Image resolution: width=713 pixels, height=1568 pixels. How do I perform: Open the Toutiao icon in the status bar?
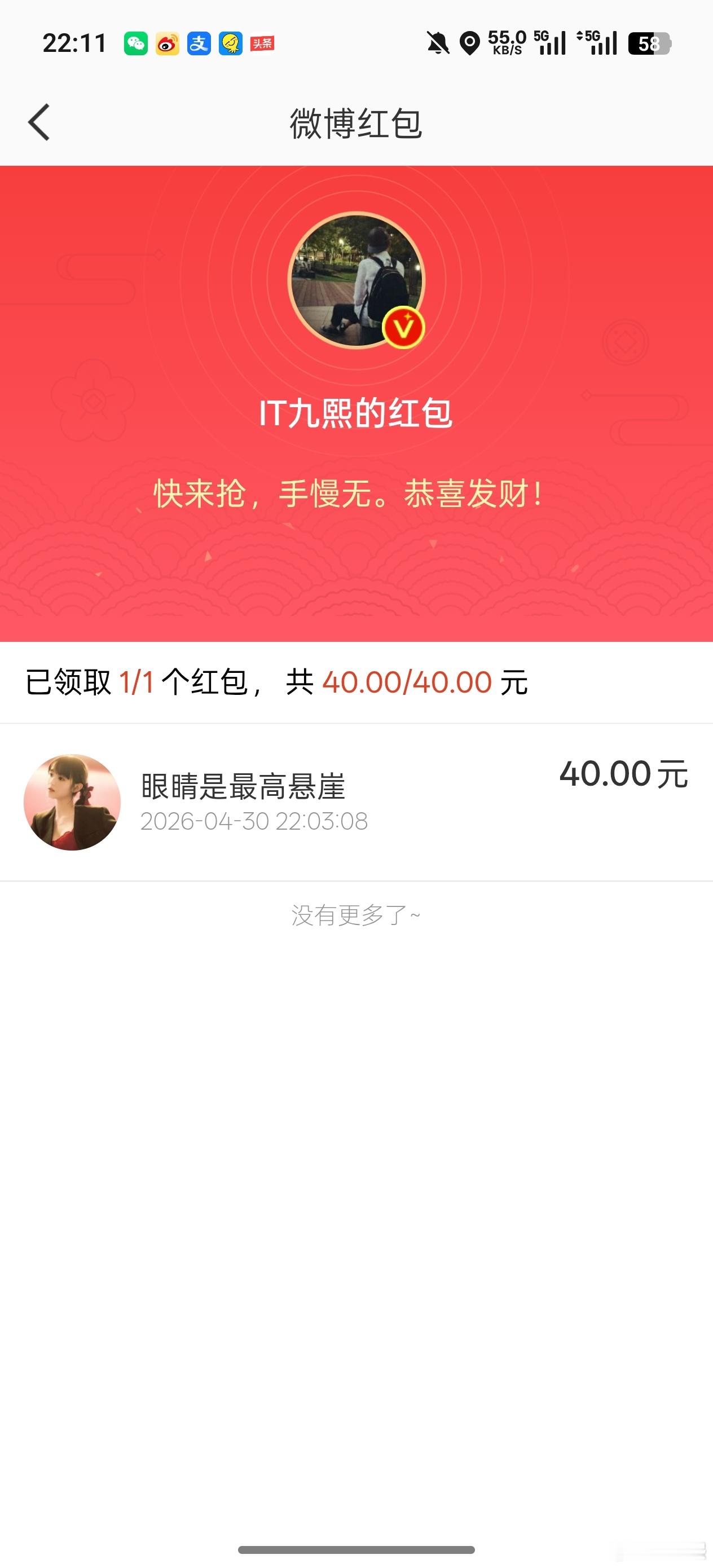point(262,43)
